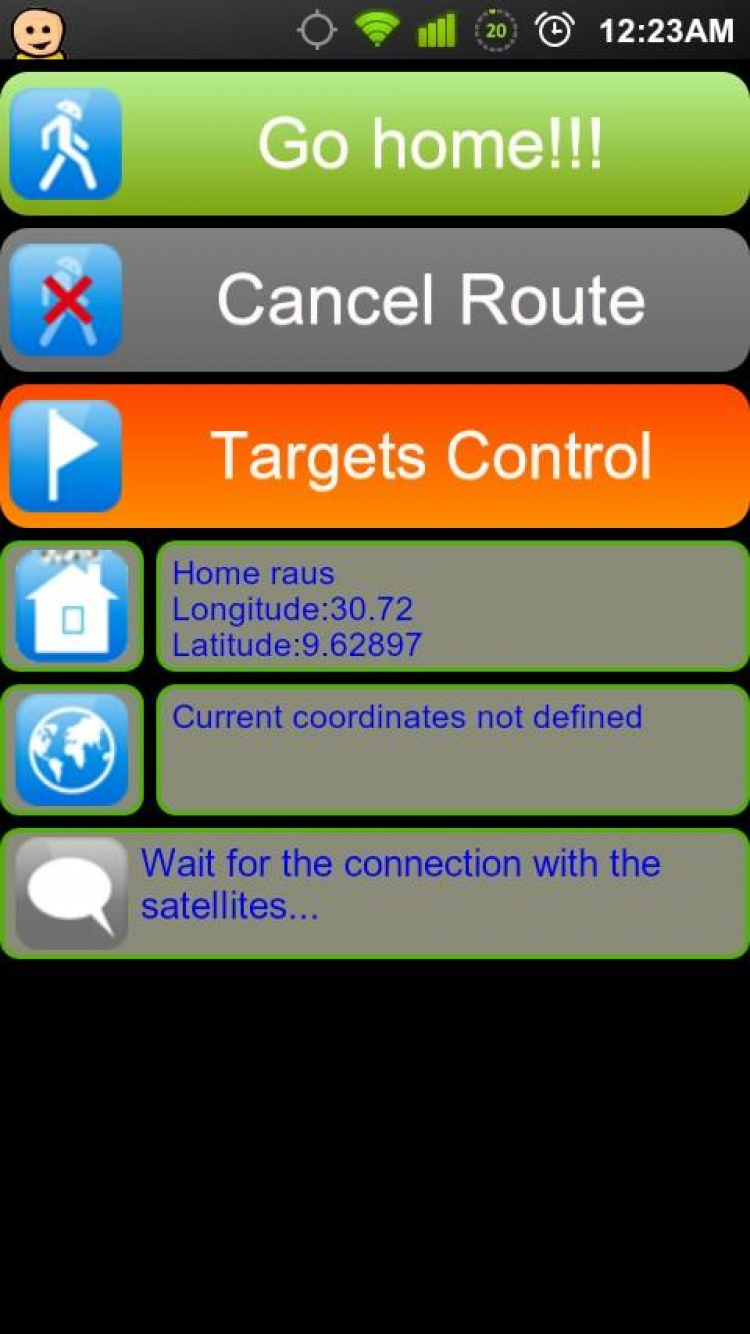750x1334 pixels.
Task: Tap the home house icon
Action: [72, 606]
